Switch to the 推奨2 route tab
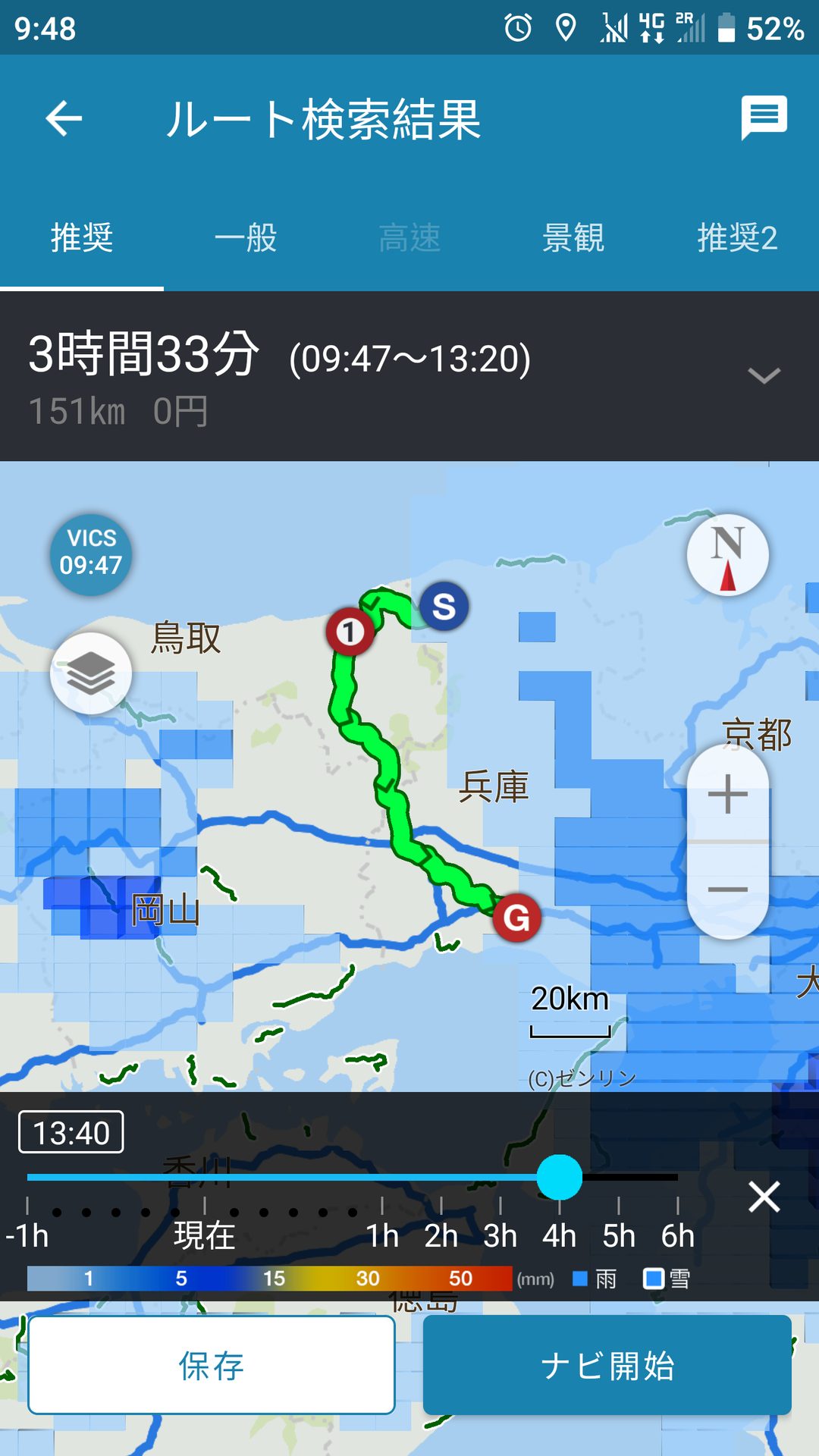This screenshot has height=1456, width=819. (x=737, y=238)
